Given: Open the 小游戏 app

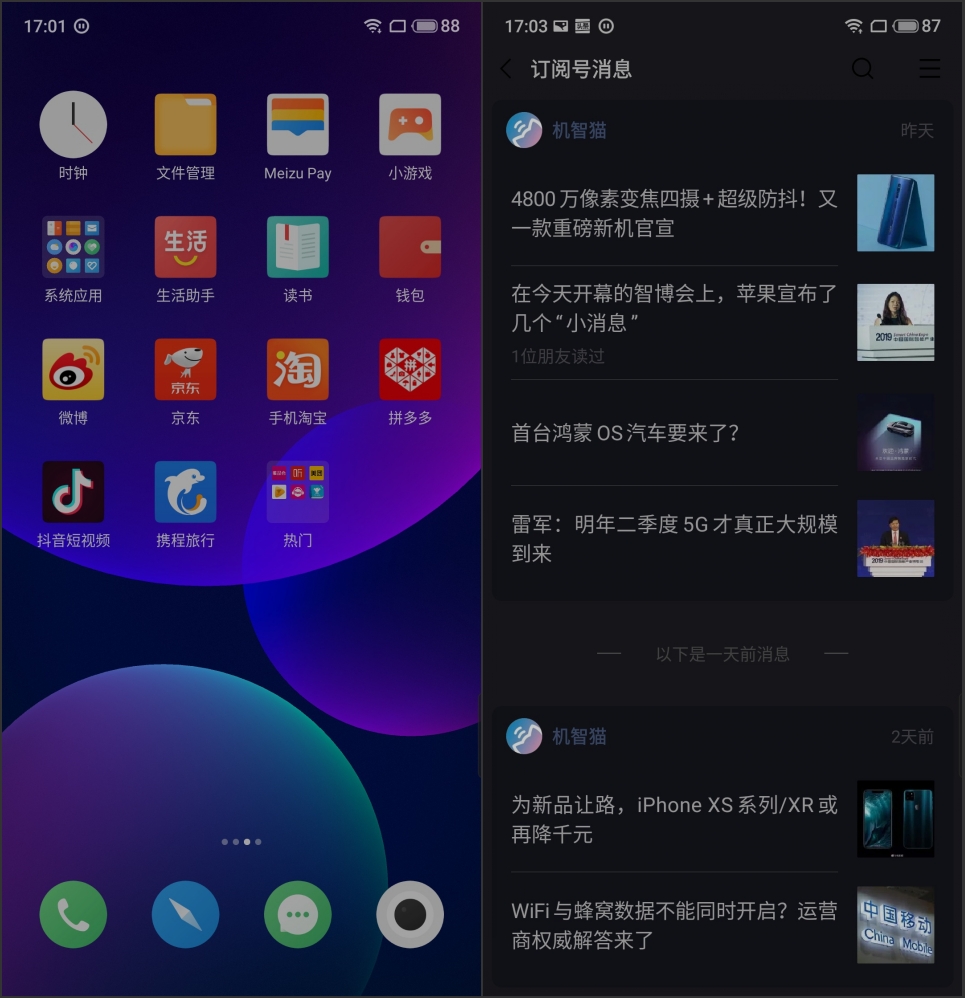Looking at the screenshot, I should 410,125.
